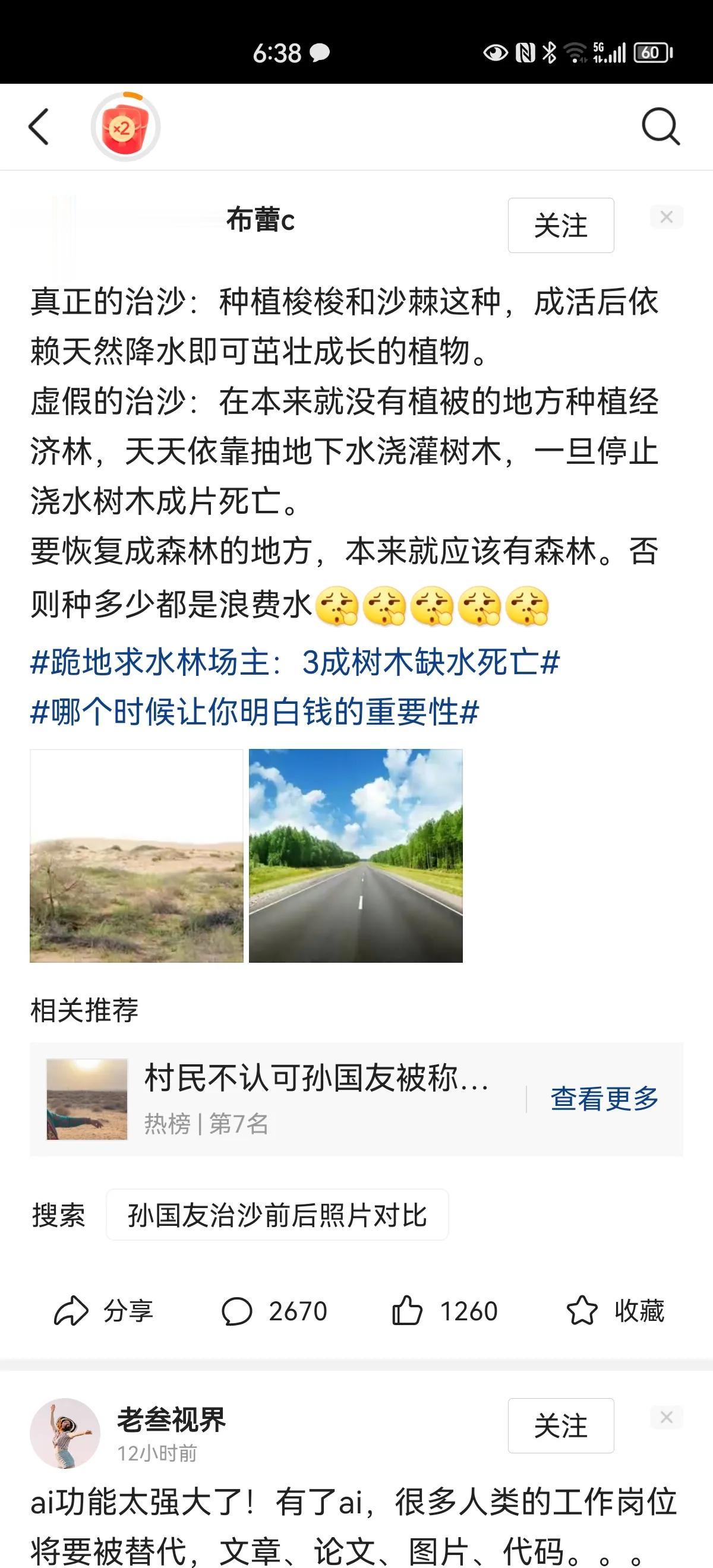View the desert photo in the post
The width and height of the screenshot is (713, 1568).
137,855
